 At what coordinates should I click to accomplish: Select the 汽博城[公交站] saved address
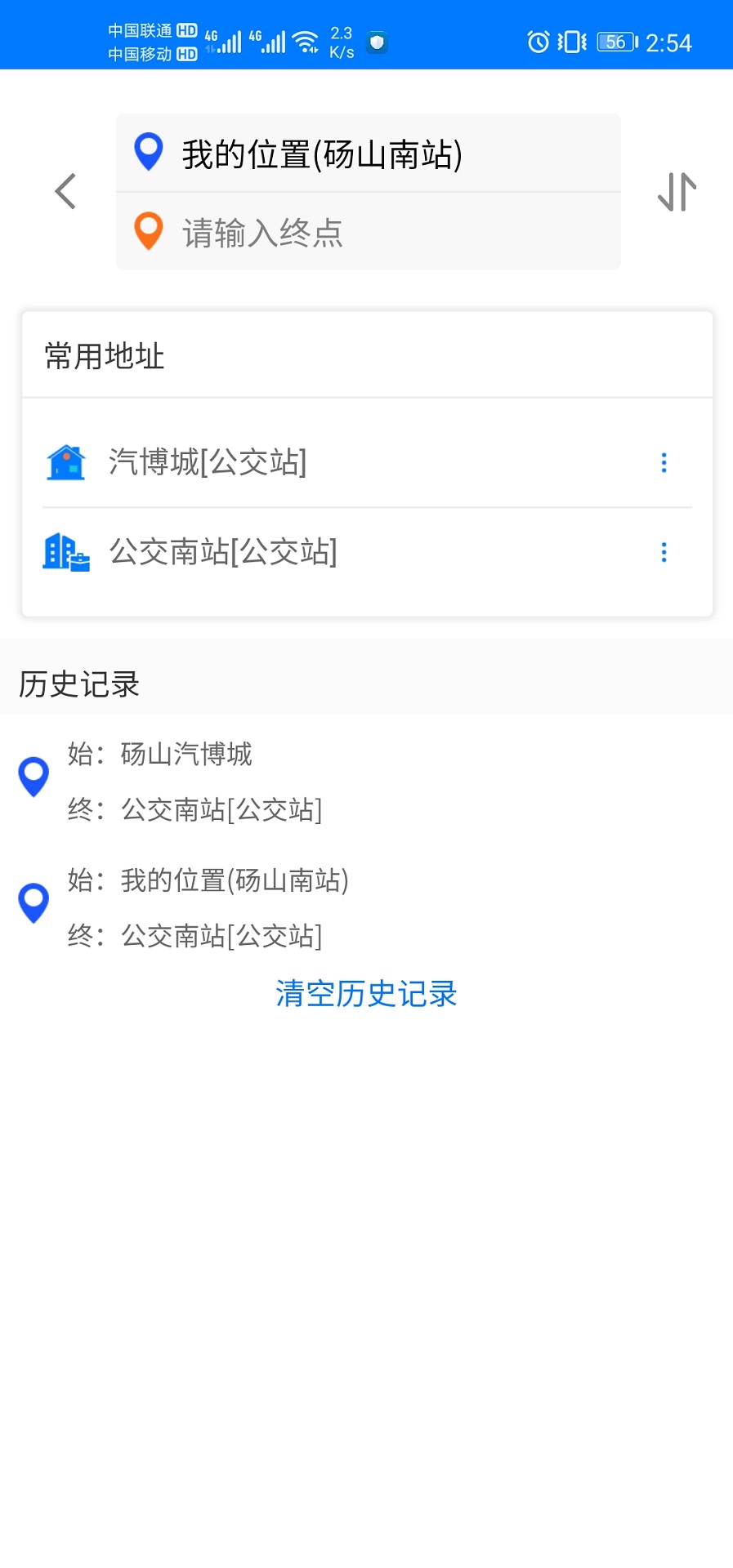click(x=207, y=462)
